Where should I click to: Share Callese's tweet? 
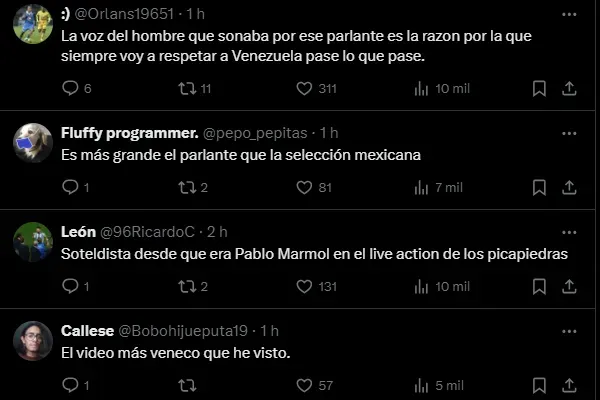click(x=568, y=384)
